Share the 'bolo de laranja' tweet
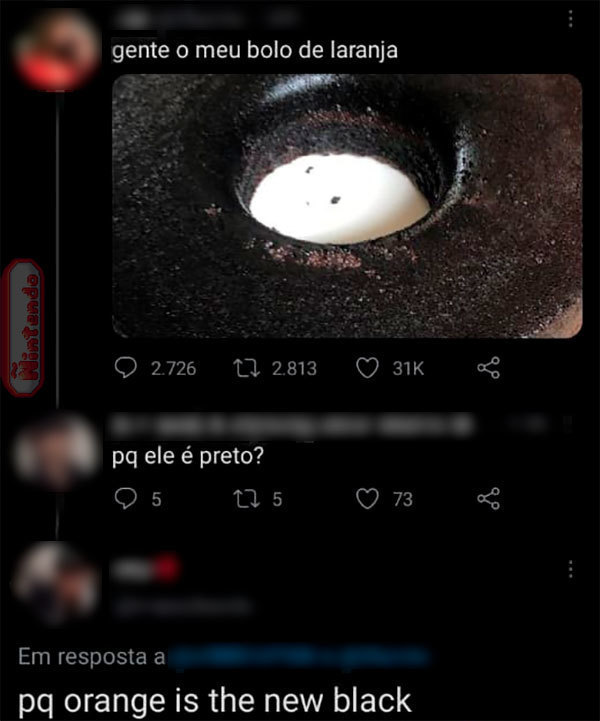Viewport: 600px width, 721px height. point(488,369)
